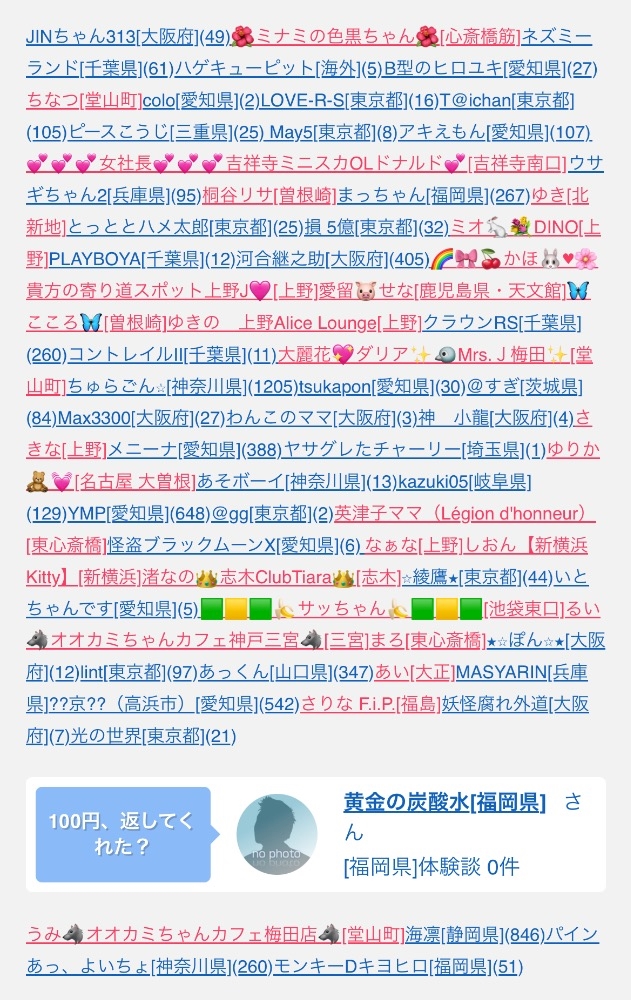Viewport: 631px width, 1000px height.
Task: Open 桐谷リサ 曽根崎 link
Action: coord(269,195)
